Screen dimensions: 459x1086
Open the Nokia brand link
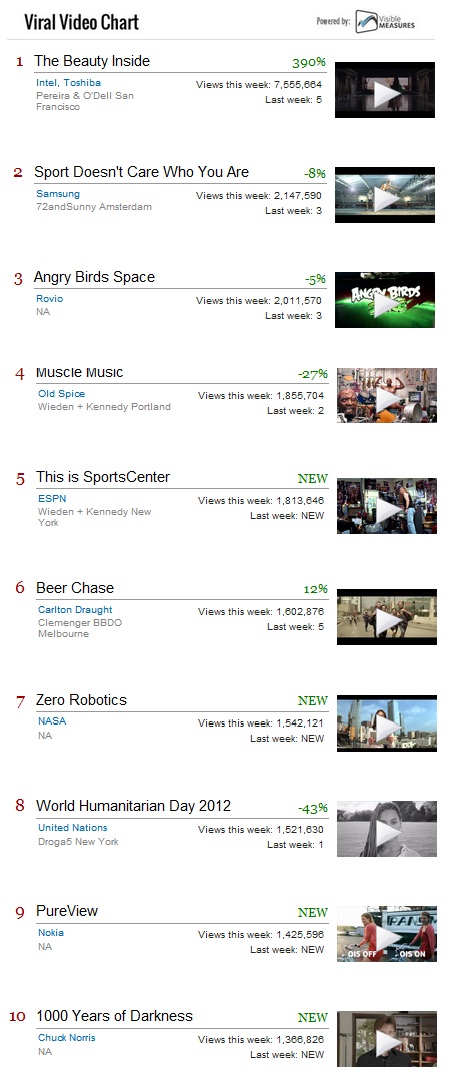pos(51,932)
